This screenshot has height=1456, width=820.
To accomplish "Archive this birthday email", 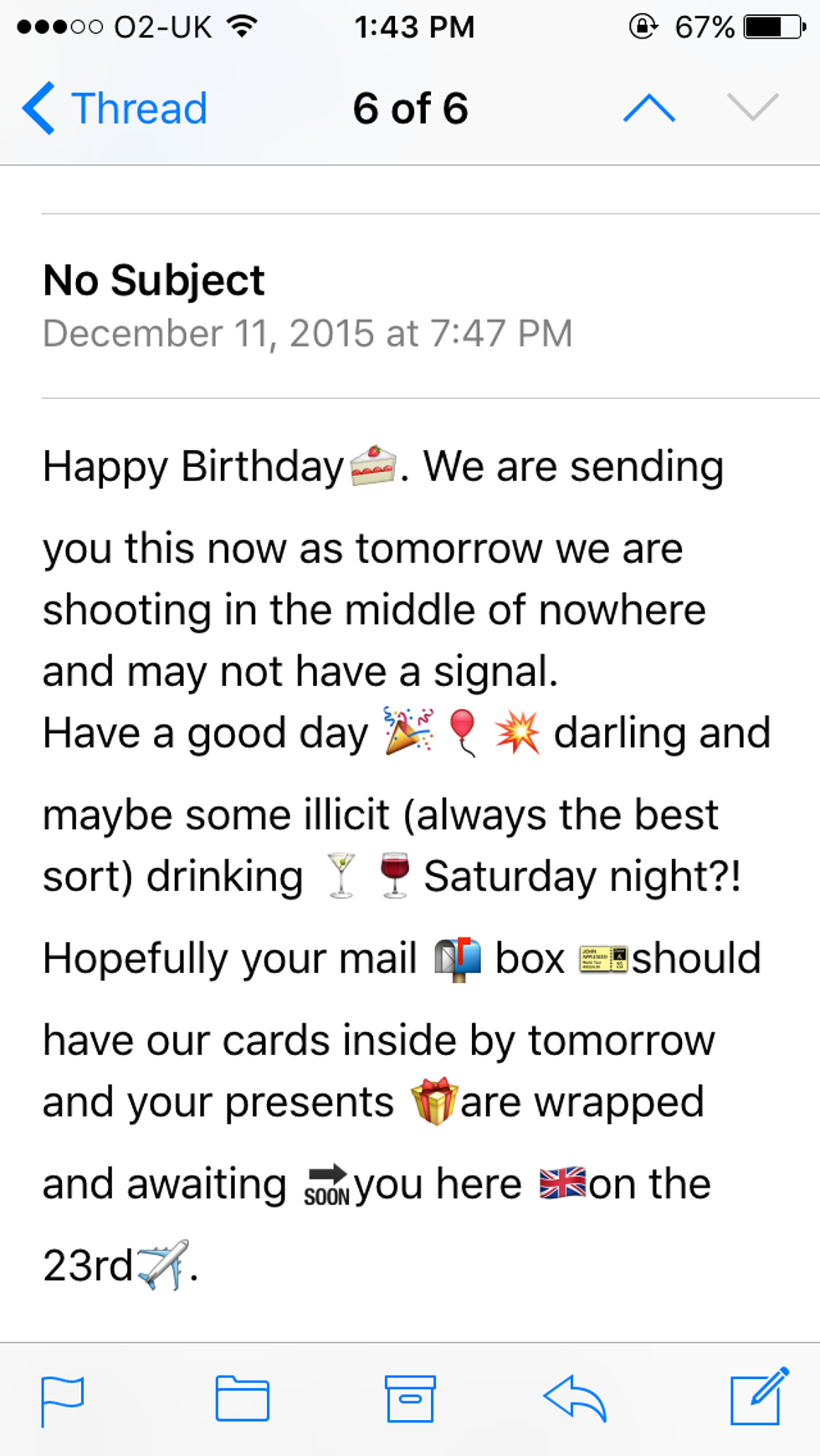I will pyautogui.click(x=410, y=1399).
